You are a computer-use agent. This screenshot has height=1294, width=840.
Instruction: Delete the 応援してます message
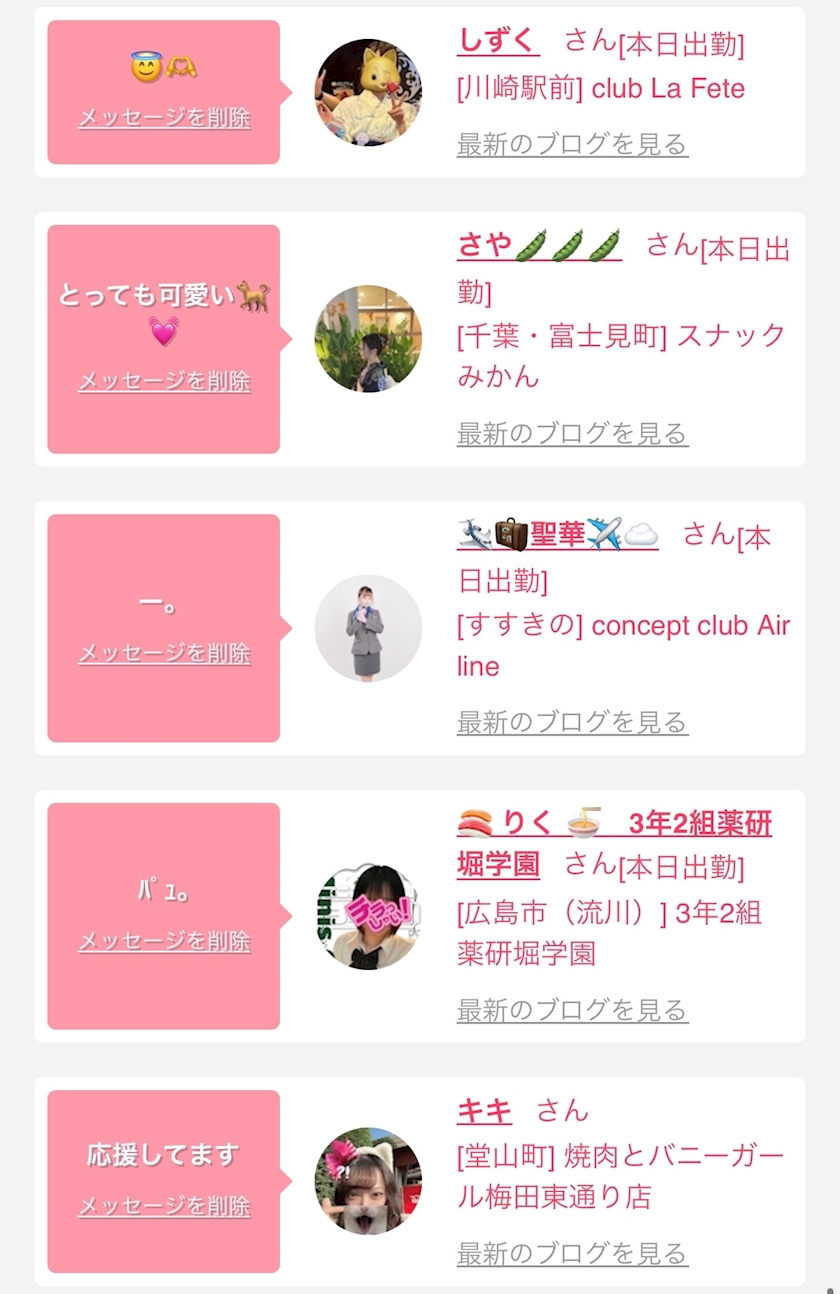point(164,1206)
